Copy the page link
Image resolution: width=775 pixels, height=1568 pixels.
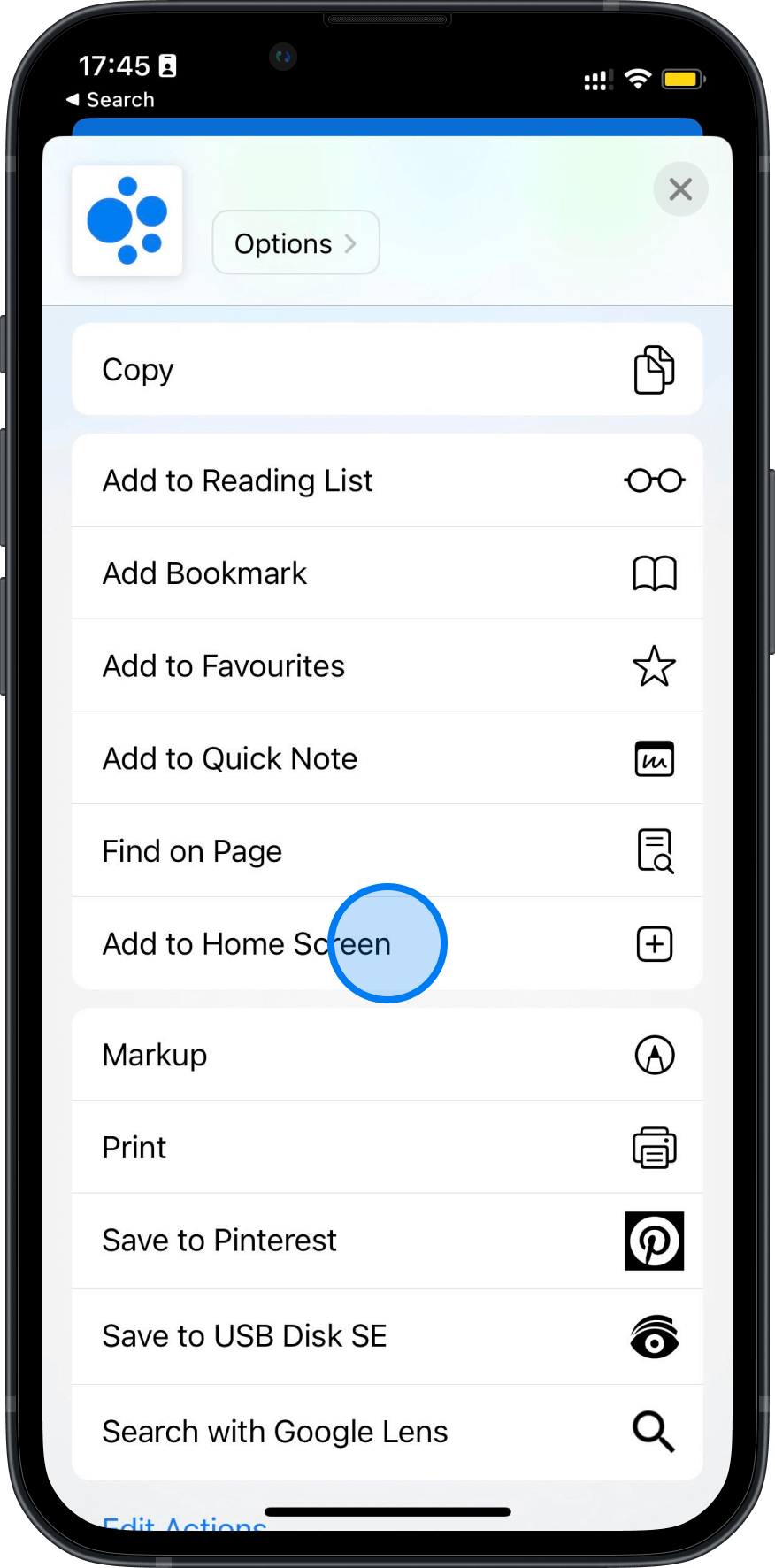tap(387, 369)
